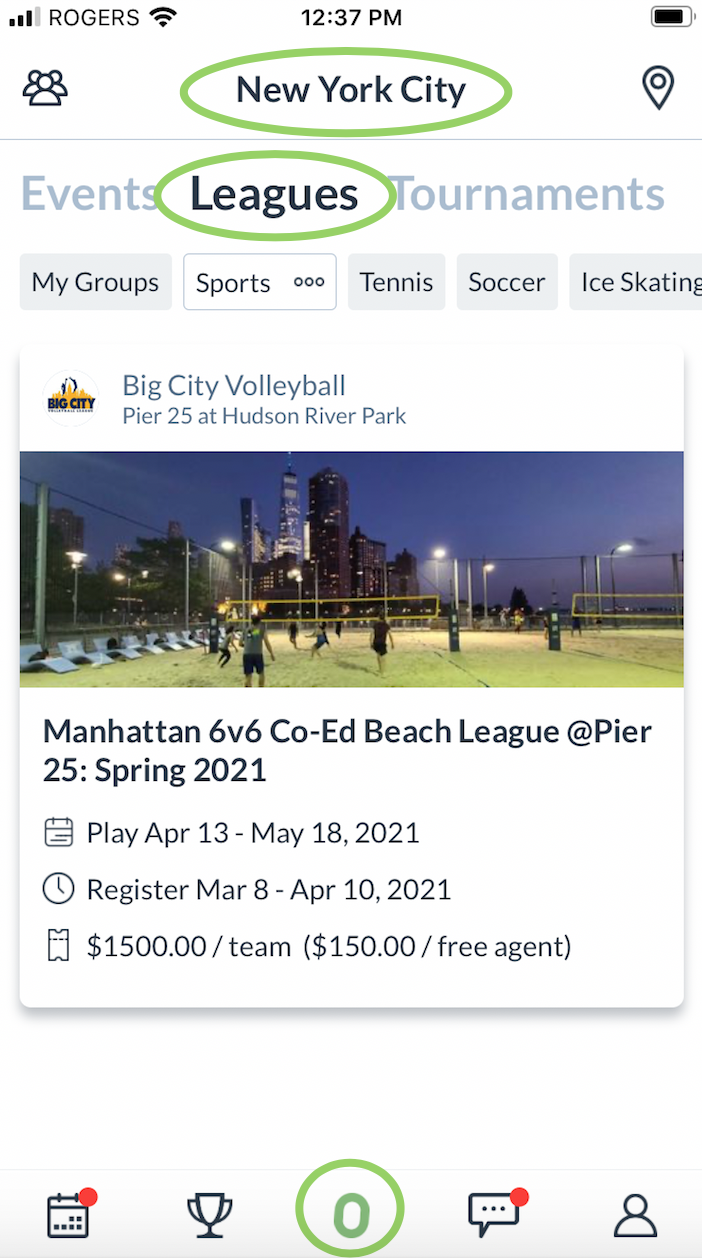
Task: Go to the center green home tab
Action: pyautogui.click(x=351, y=1214)
